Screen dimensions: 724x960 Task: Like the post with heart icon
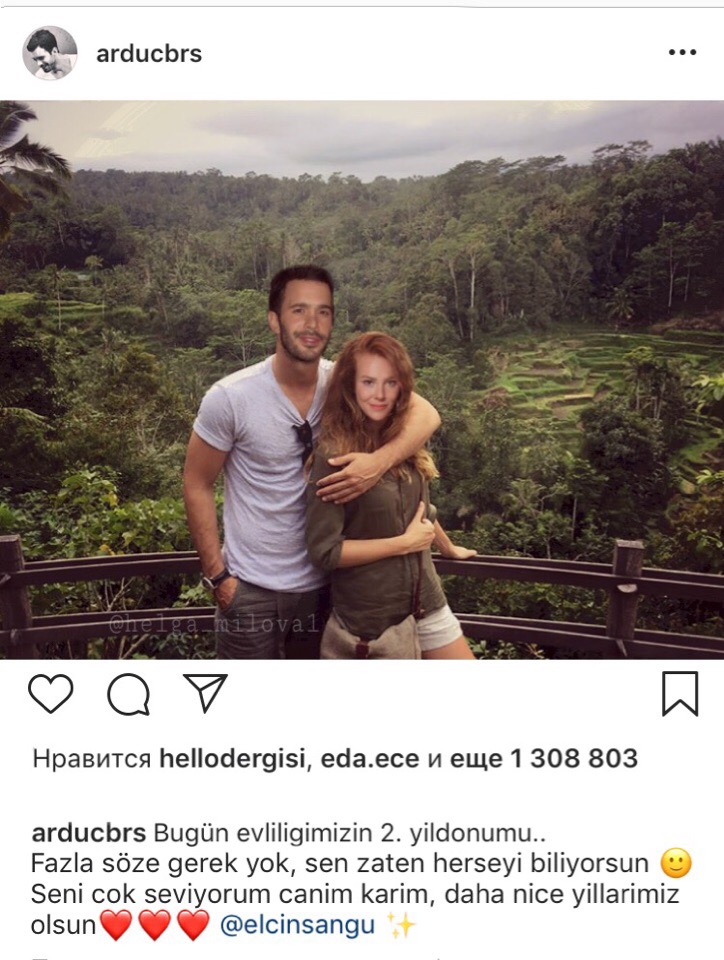(x=51, y=693)
